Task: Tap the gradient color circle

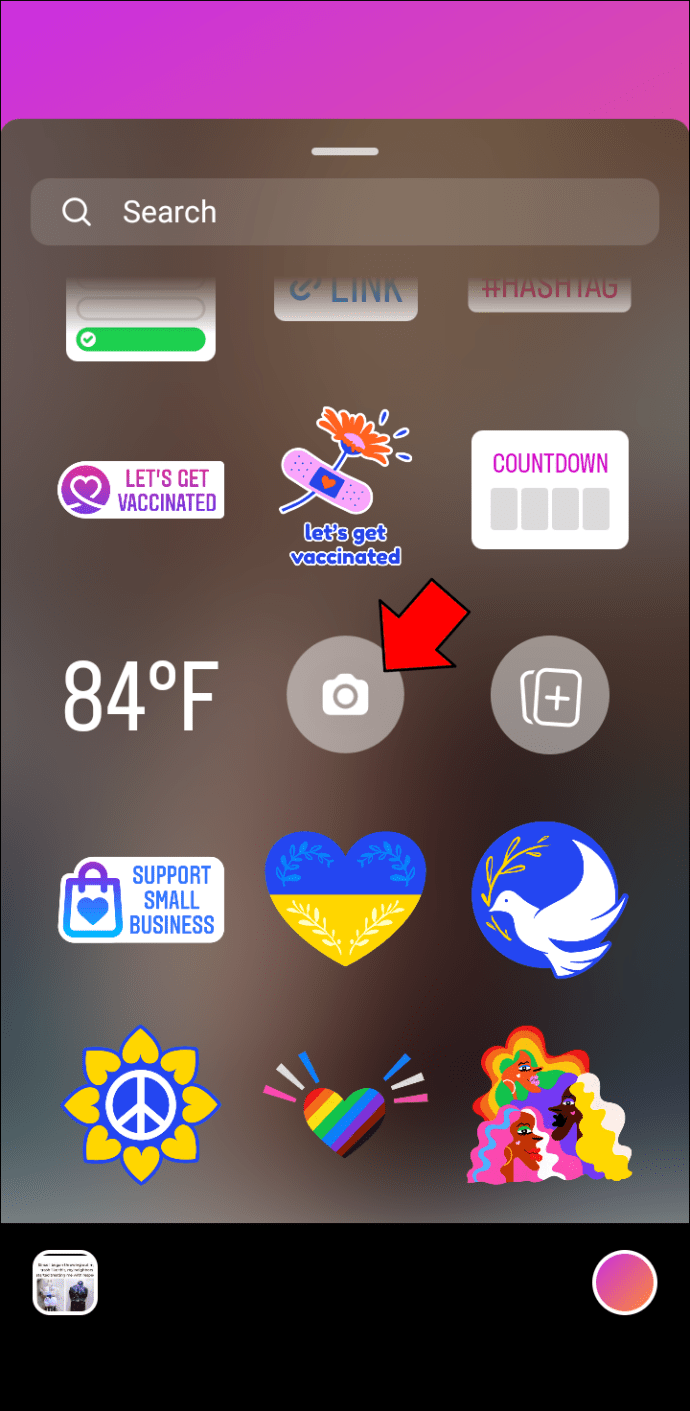Action: (624, 1282)
